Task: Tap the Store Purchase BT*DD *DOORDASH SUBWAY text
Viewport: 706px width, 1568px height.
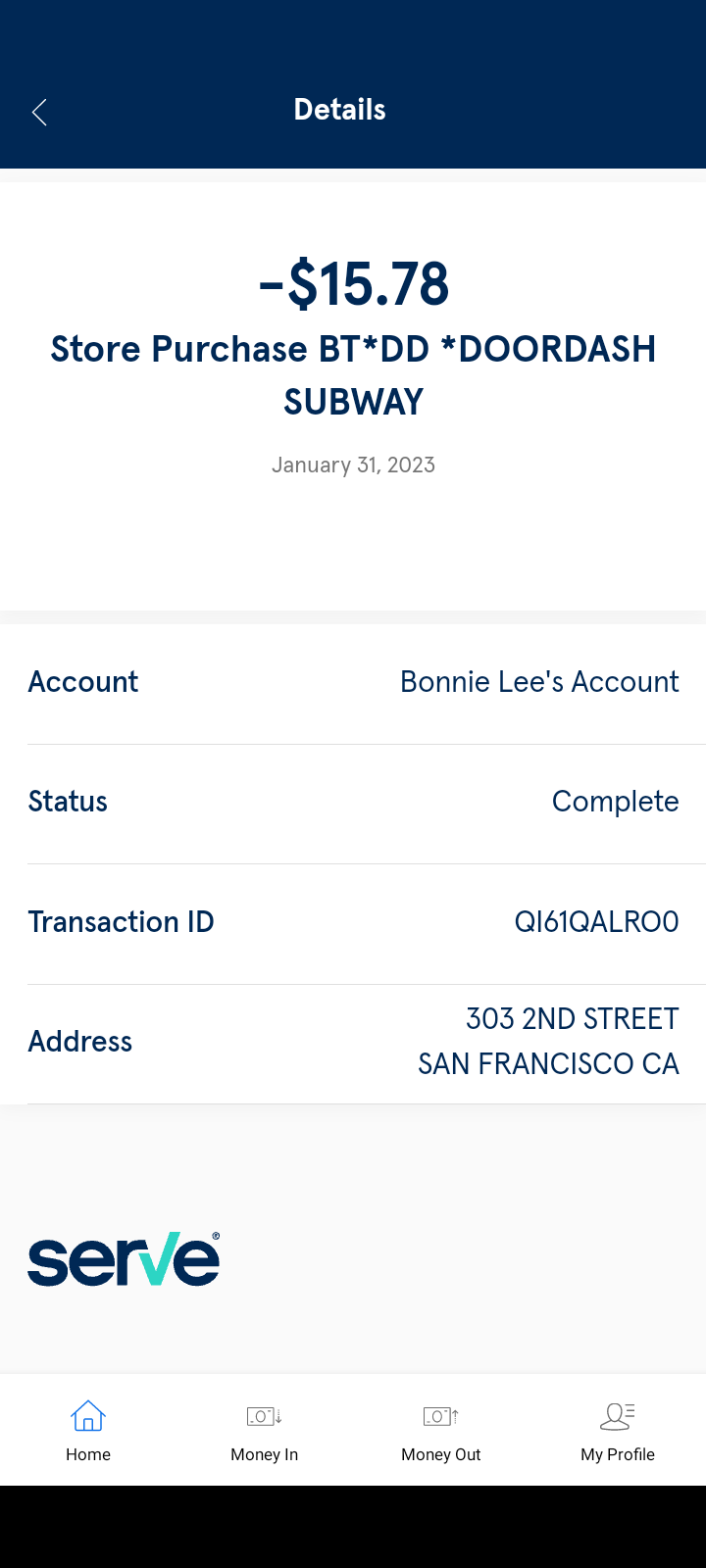Action: [x=353, y=374]
